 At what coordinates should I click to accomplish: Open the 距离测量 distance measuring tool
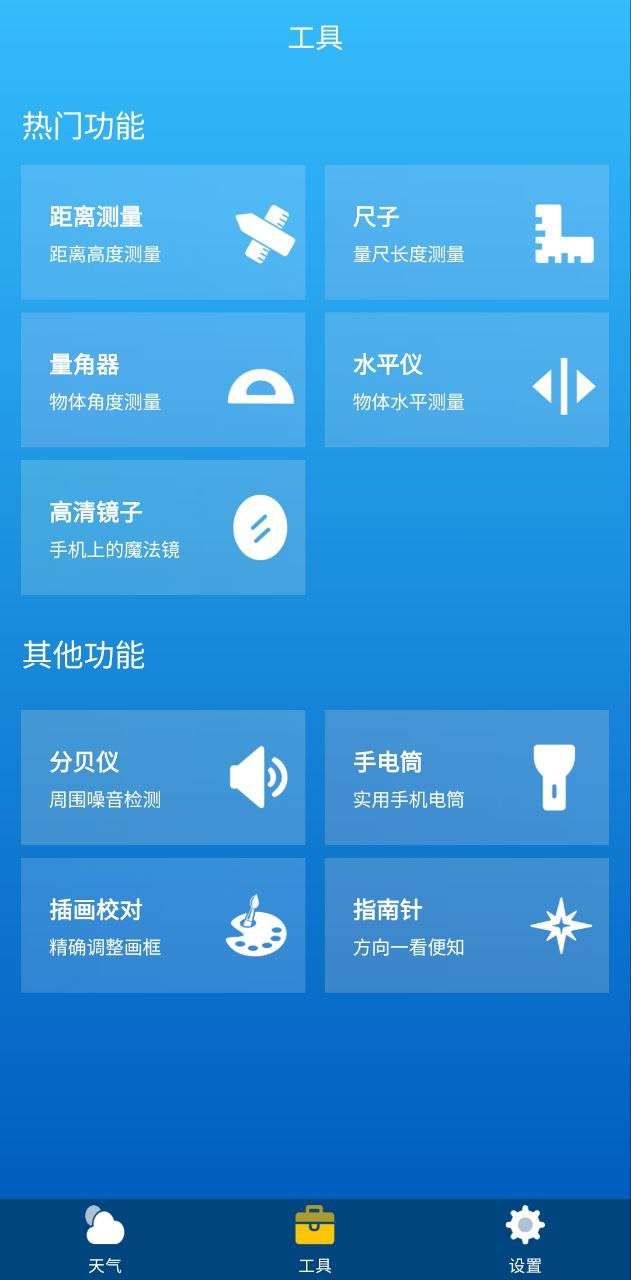[x=163, y=232]
